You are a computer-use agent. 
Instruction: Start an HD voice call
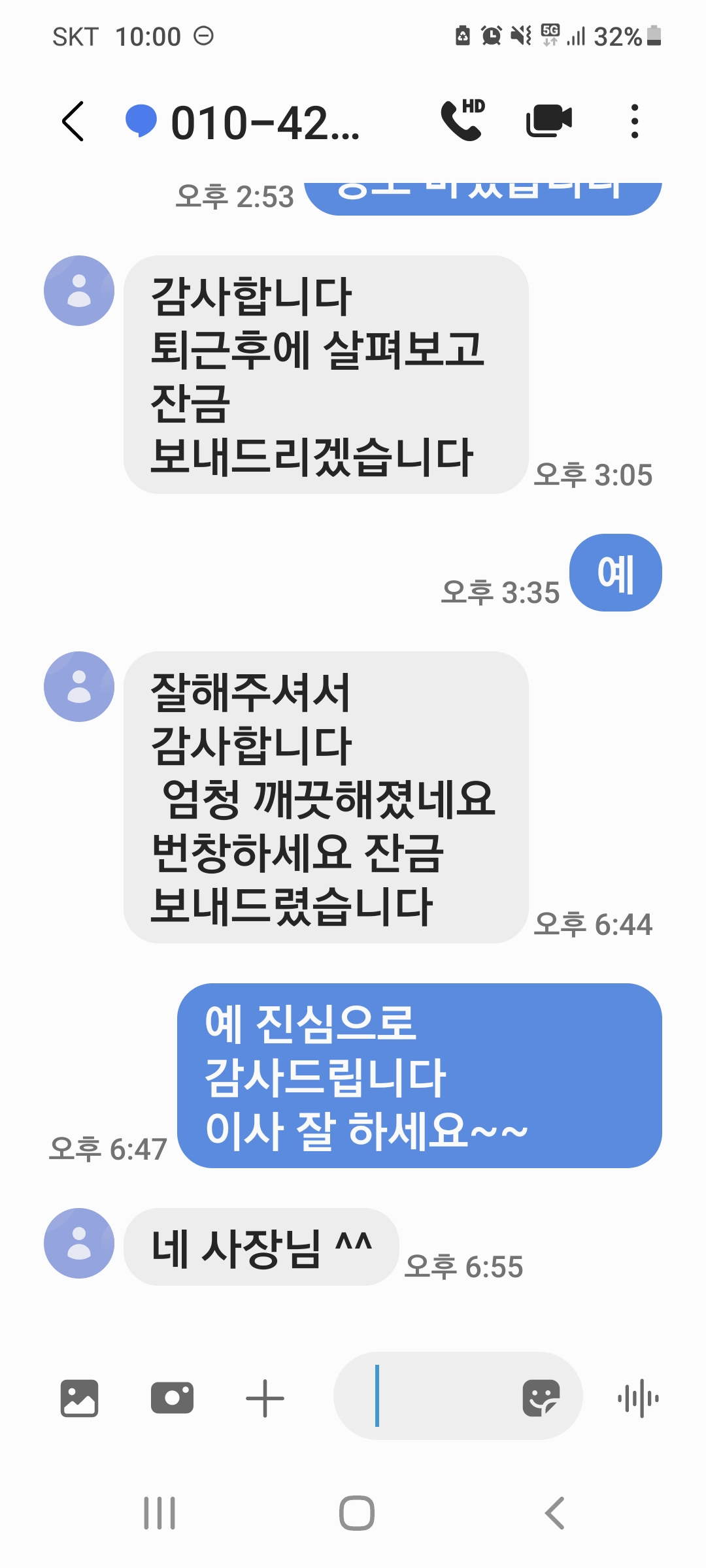pyautogui.click(x=462, y=121)
